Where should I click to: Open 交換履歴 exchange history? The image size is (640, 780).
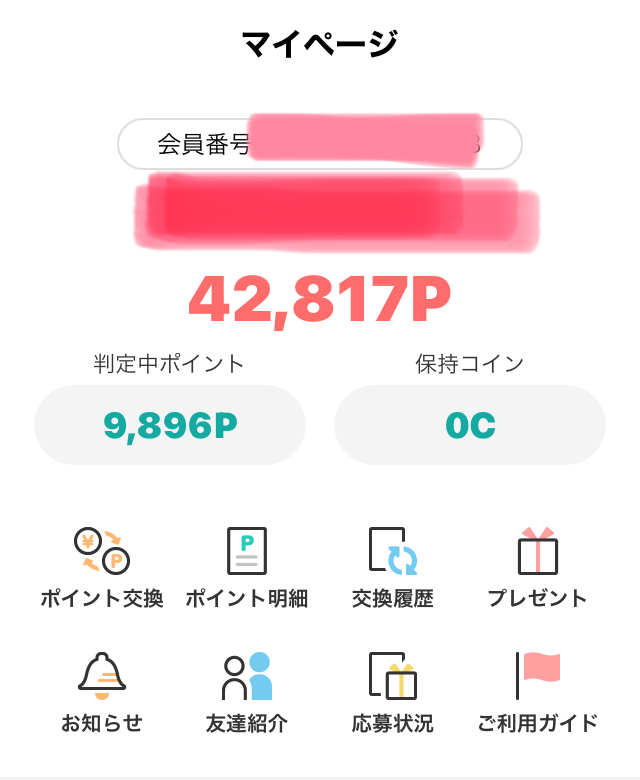[392, 565]
